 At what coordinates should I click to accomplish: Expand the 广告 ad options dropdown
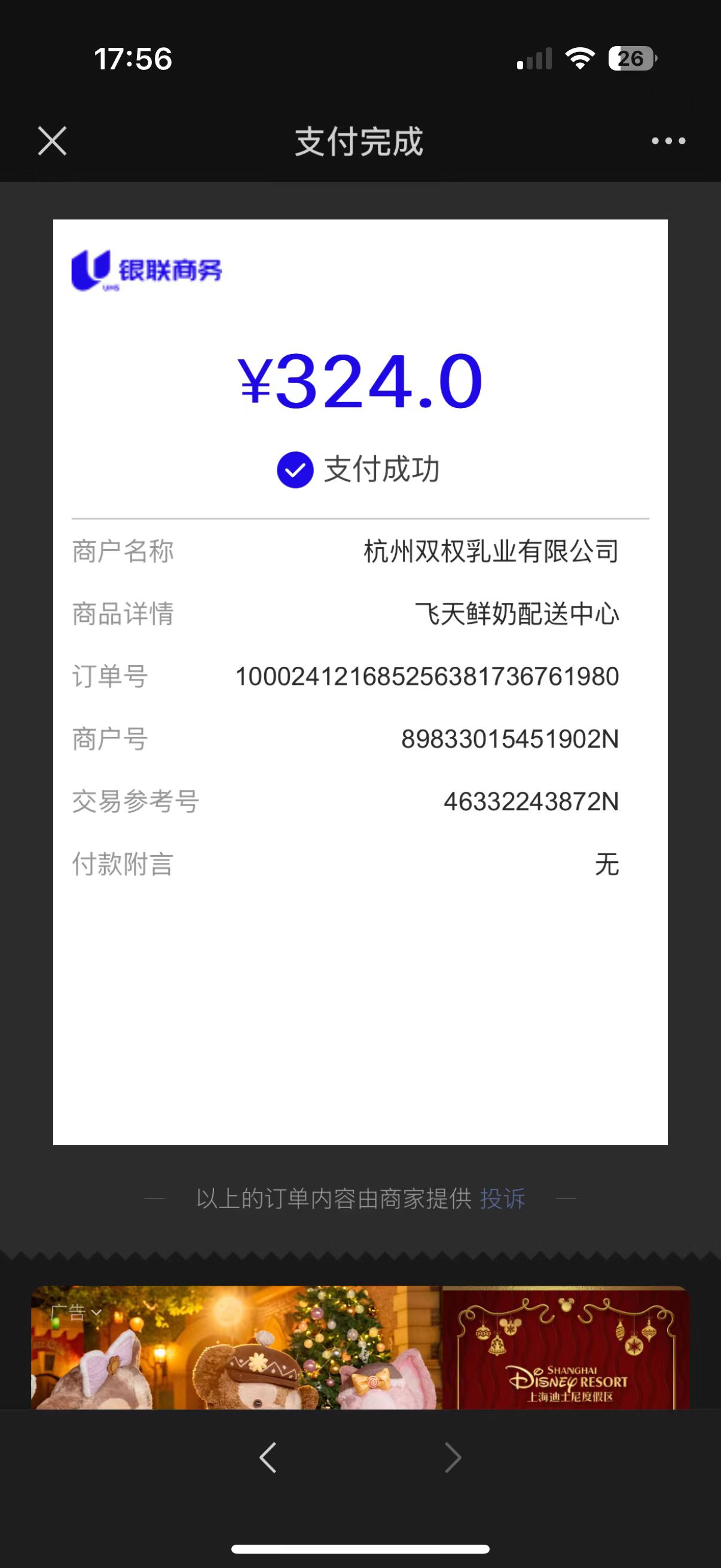point(75,1312)
